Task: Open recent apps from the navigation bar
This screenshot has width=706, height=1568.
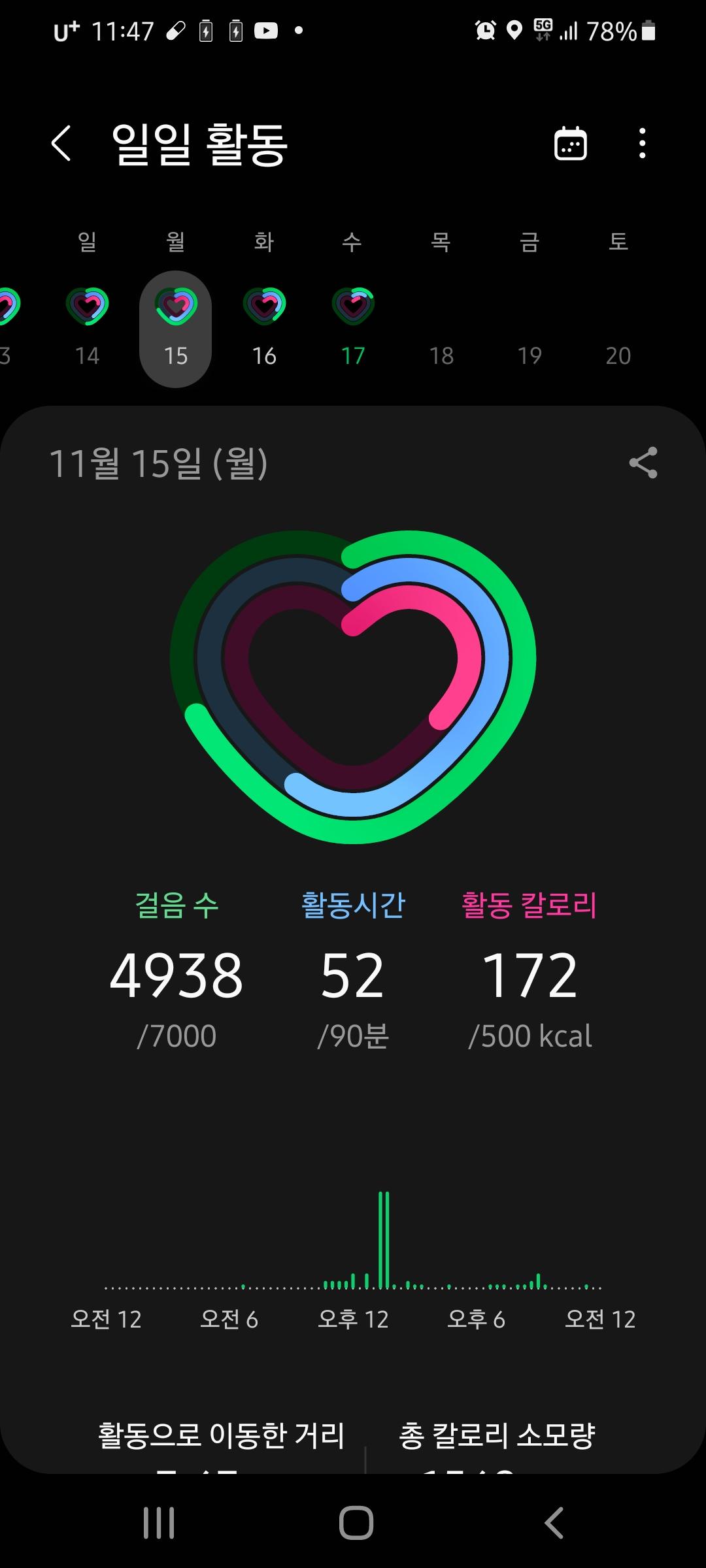Action: pos(159,1523)
